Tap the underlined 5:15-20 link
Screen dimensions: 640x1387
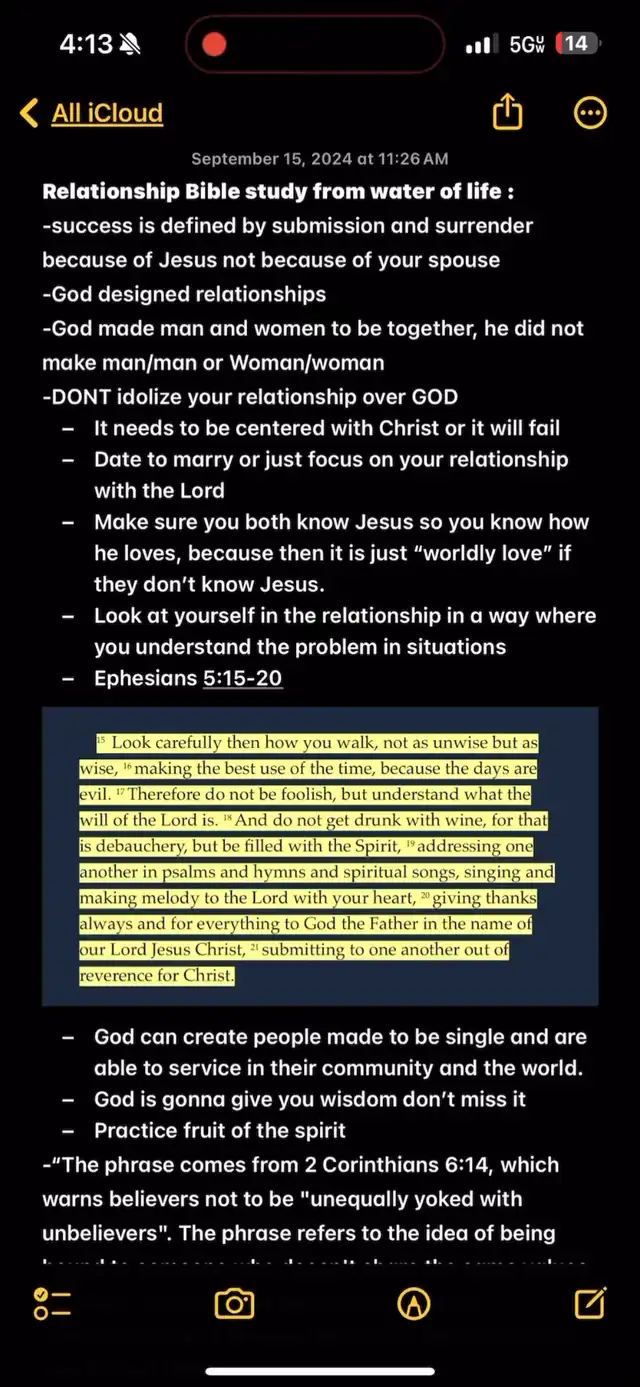tap(242, 678)
